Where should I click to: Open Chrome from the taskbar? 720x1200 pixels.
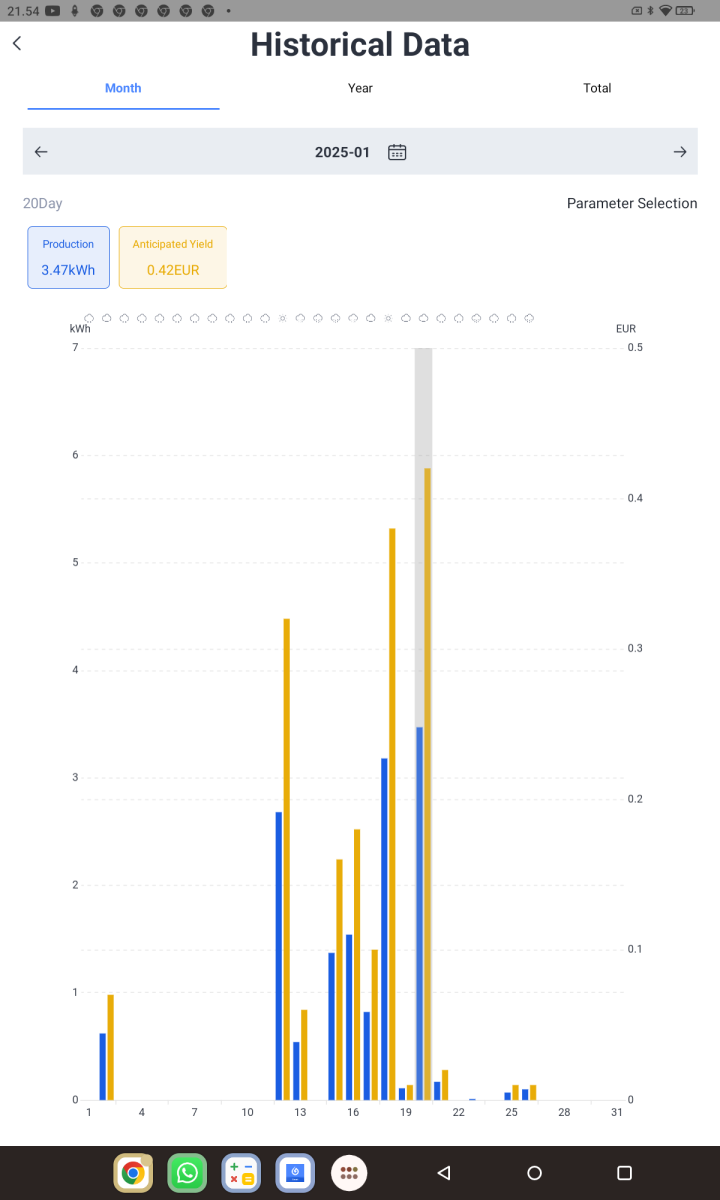[x=133, y=1173]
